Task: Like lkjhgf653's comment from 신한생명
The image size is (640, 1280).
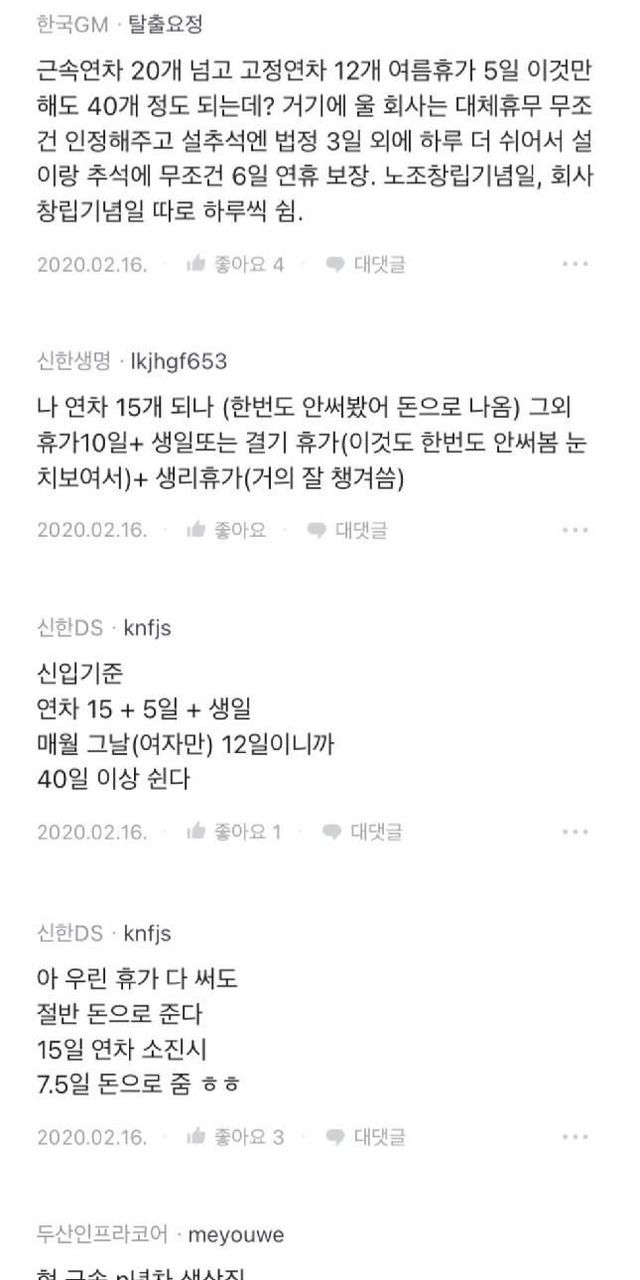Action: (226, 530)
